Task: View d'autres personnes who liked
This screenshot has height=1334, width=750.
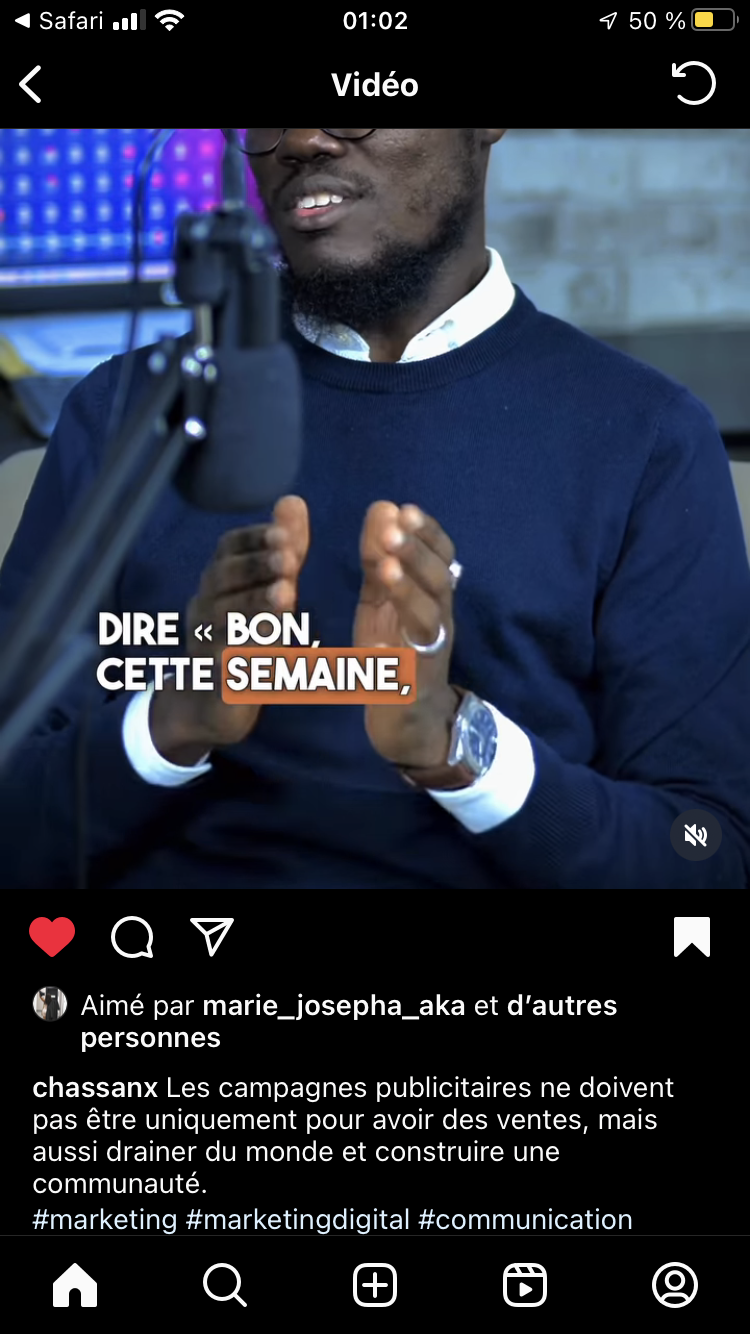Action: (x=349, y=1021)
